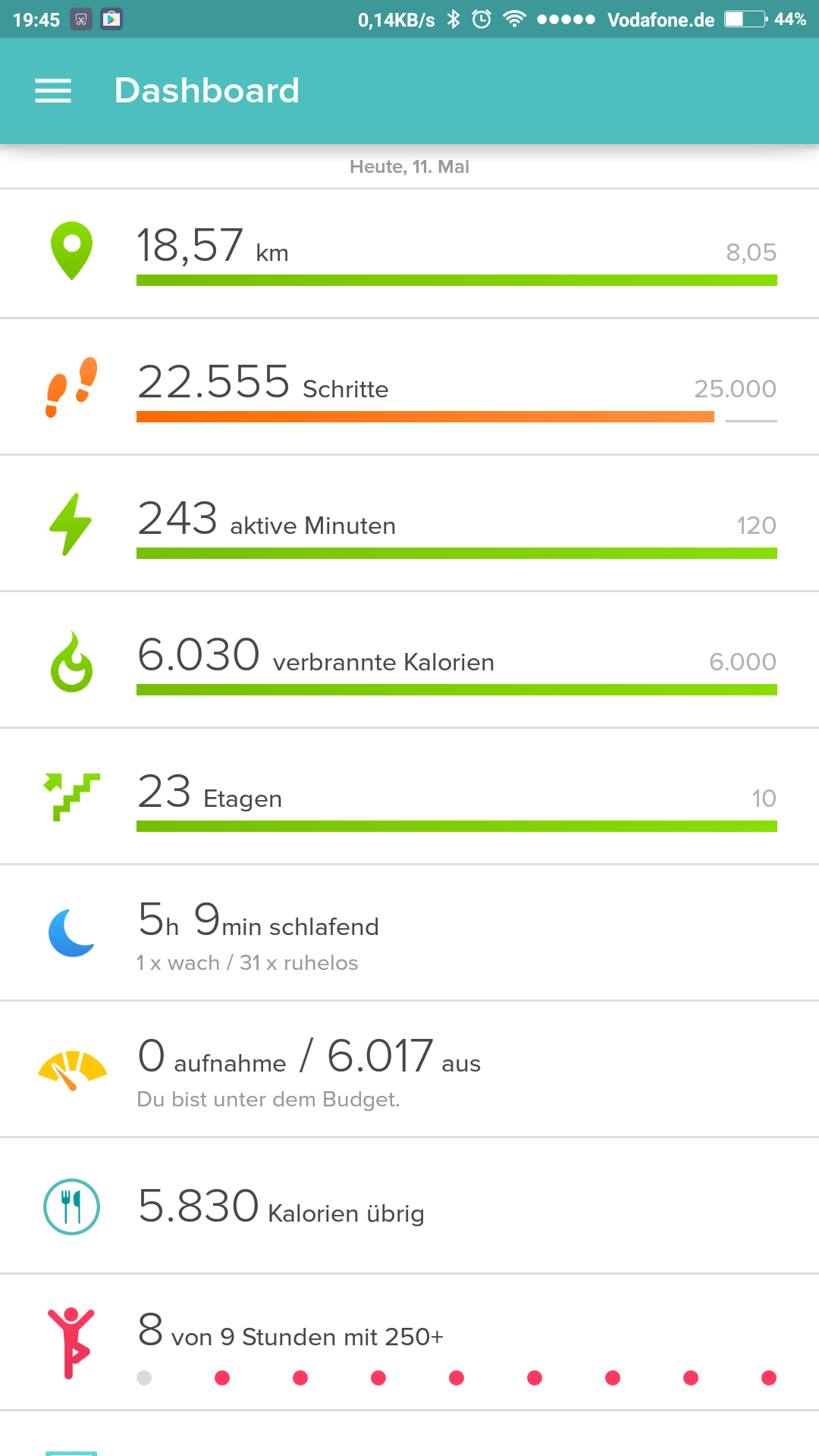Viewport: 819px width, 1456px height.
Task: Open the 243 aktive Minuten row
Action: 409,524
